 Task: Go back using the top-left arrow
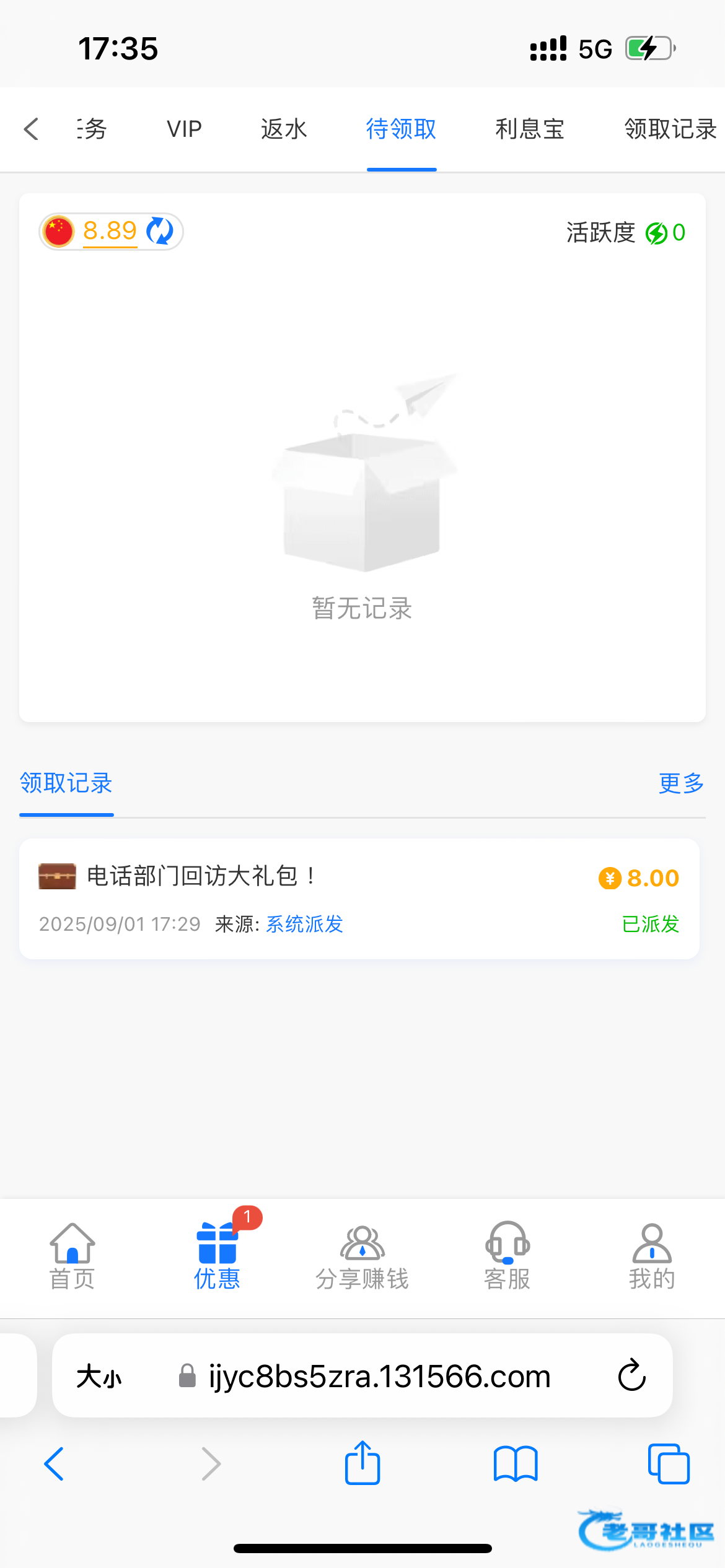pyautogui.click(x=31, y=129)
